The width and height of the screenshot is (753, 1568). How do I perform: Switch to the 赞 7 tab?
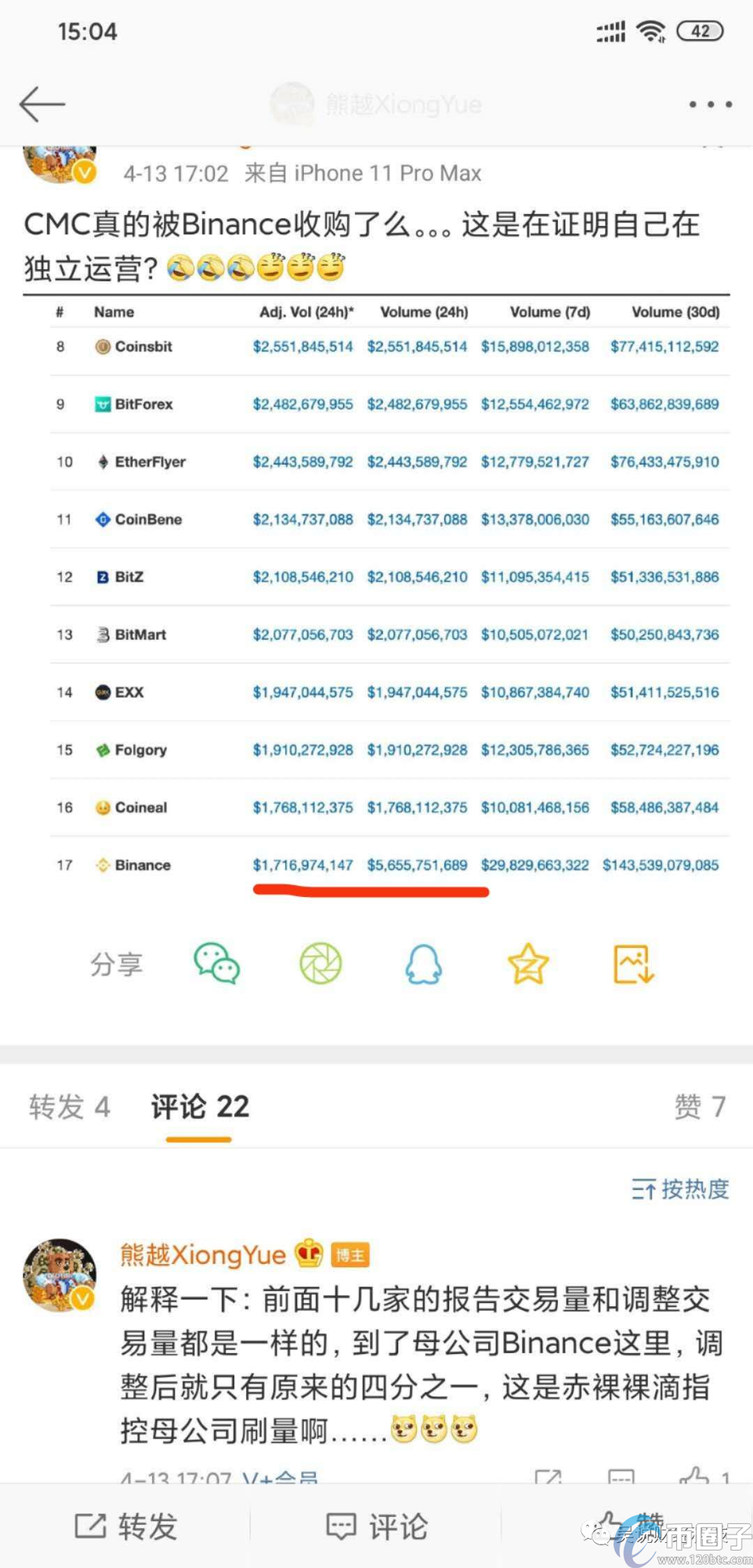700,1107
